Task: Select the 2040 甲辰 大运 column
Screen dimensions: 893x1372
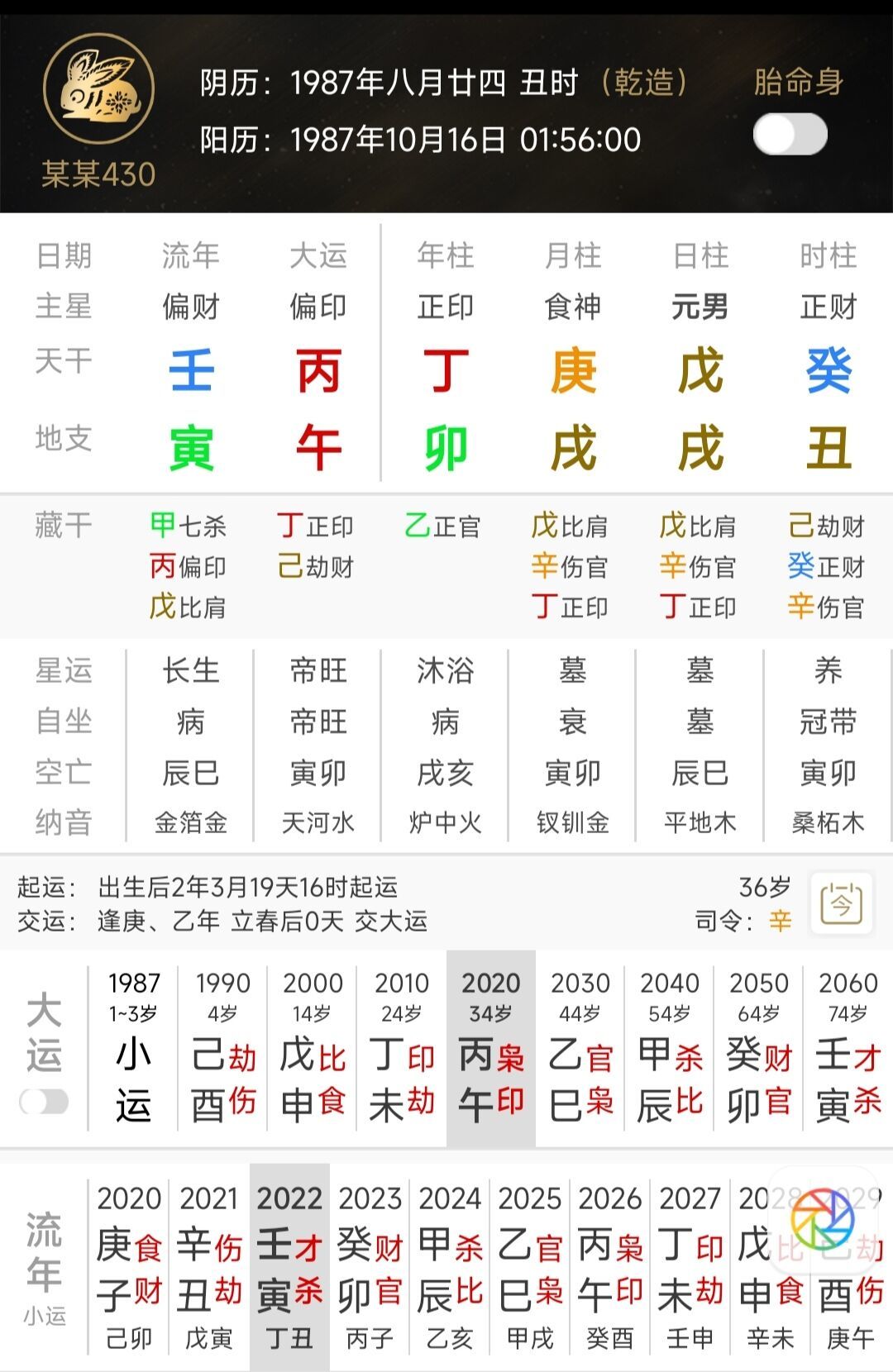Action: coord(670,1050)
